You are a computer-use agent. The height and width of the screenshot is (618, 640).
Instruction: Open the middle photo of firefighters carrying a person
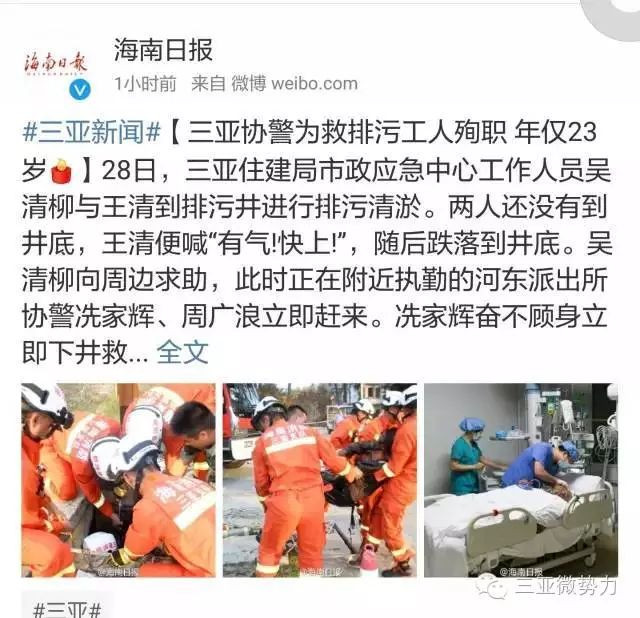tap(320, 480)
